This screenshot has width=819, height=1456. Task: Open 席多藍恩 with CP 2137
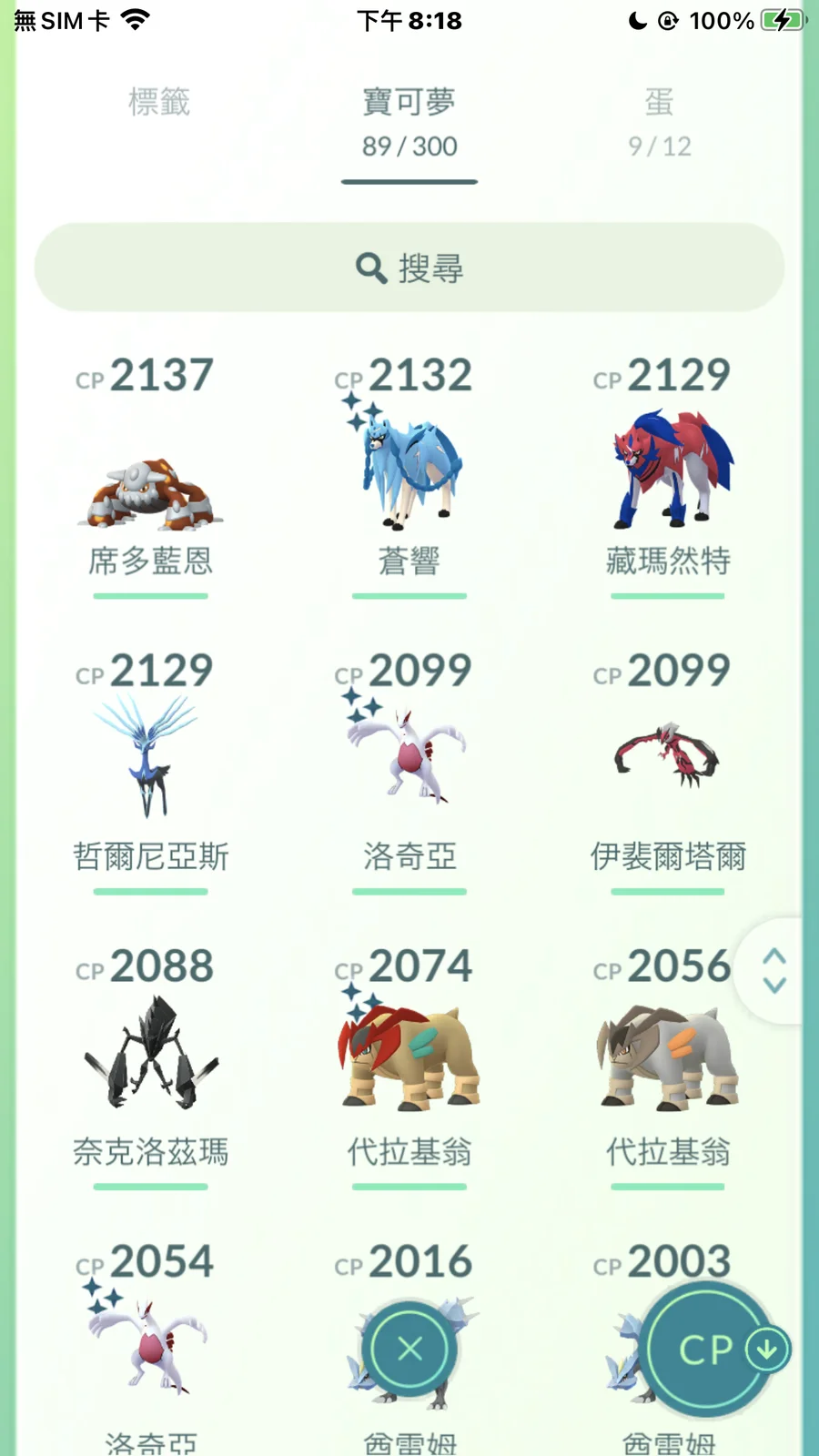pos(151,491)
